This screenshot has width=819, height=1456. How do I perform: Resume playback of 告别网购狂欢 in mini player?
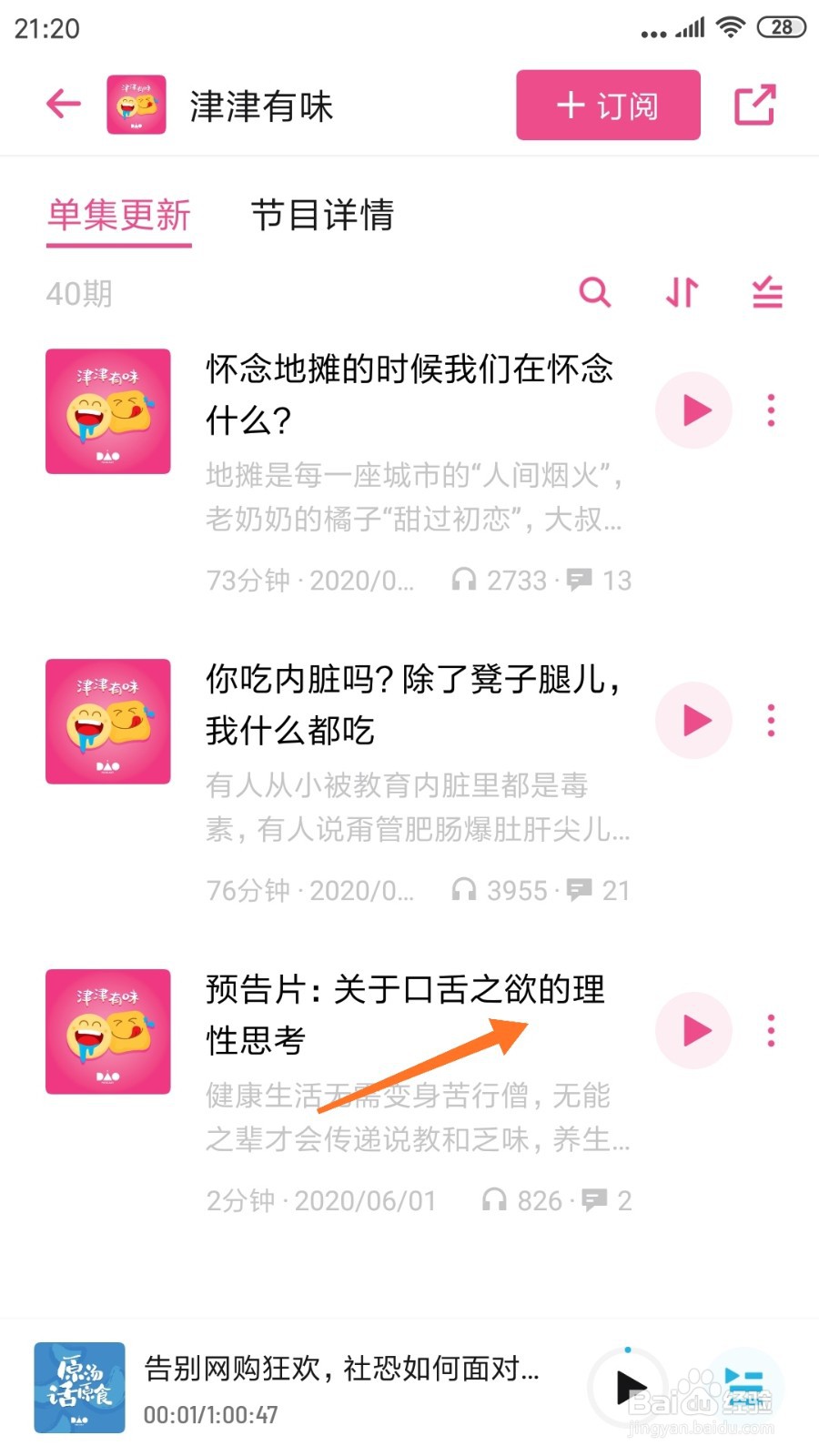(x=630, y=1388)
